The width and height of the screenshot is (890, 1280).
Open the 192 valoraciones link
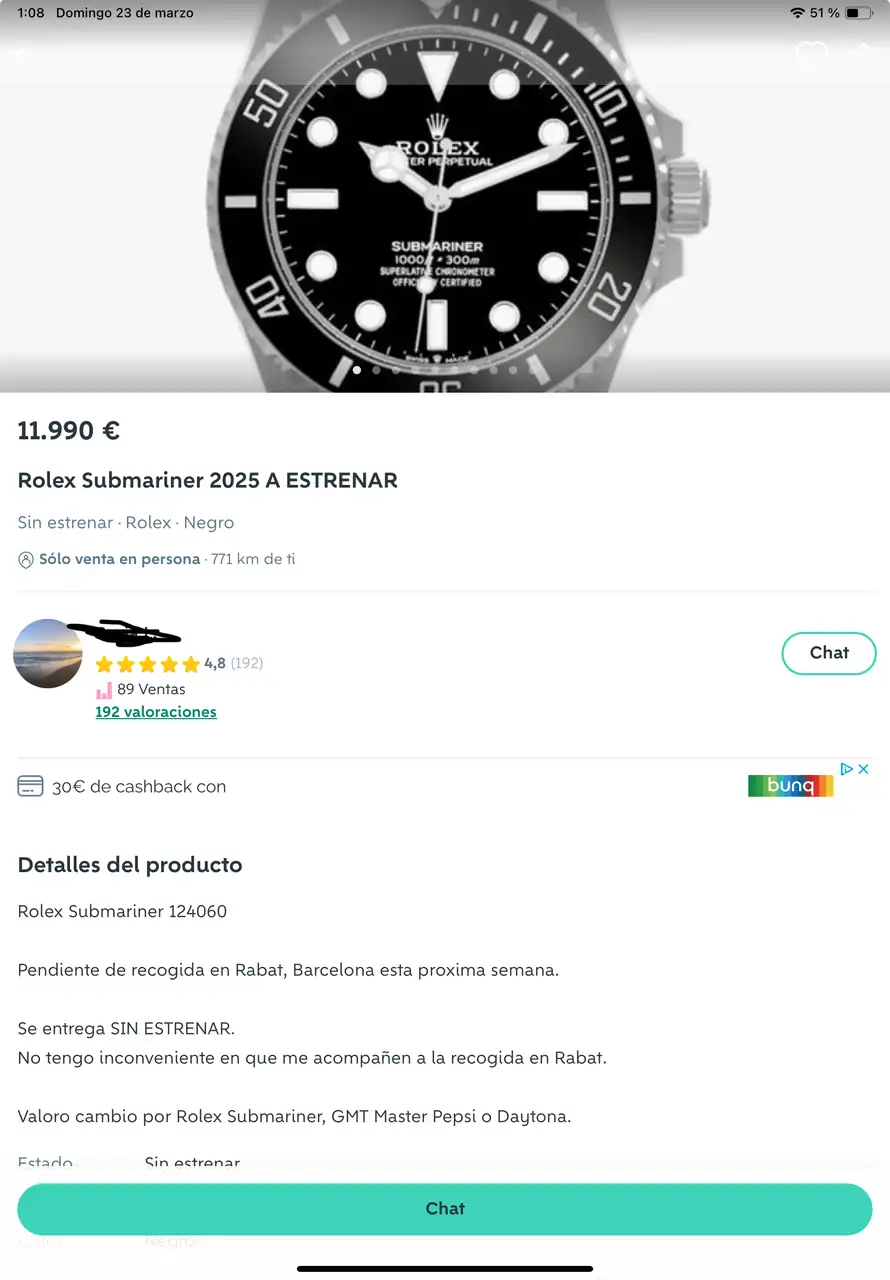pos(156,712)
